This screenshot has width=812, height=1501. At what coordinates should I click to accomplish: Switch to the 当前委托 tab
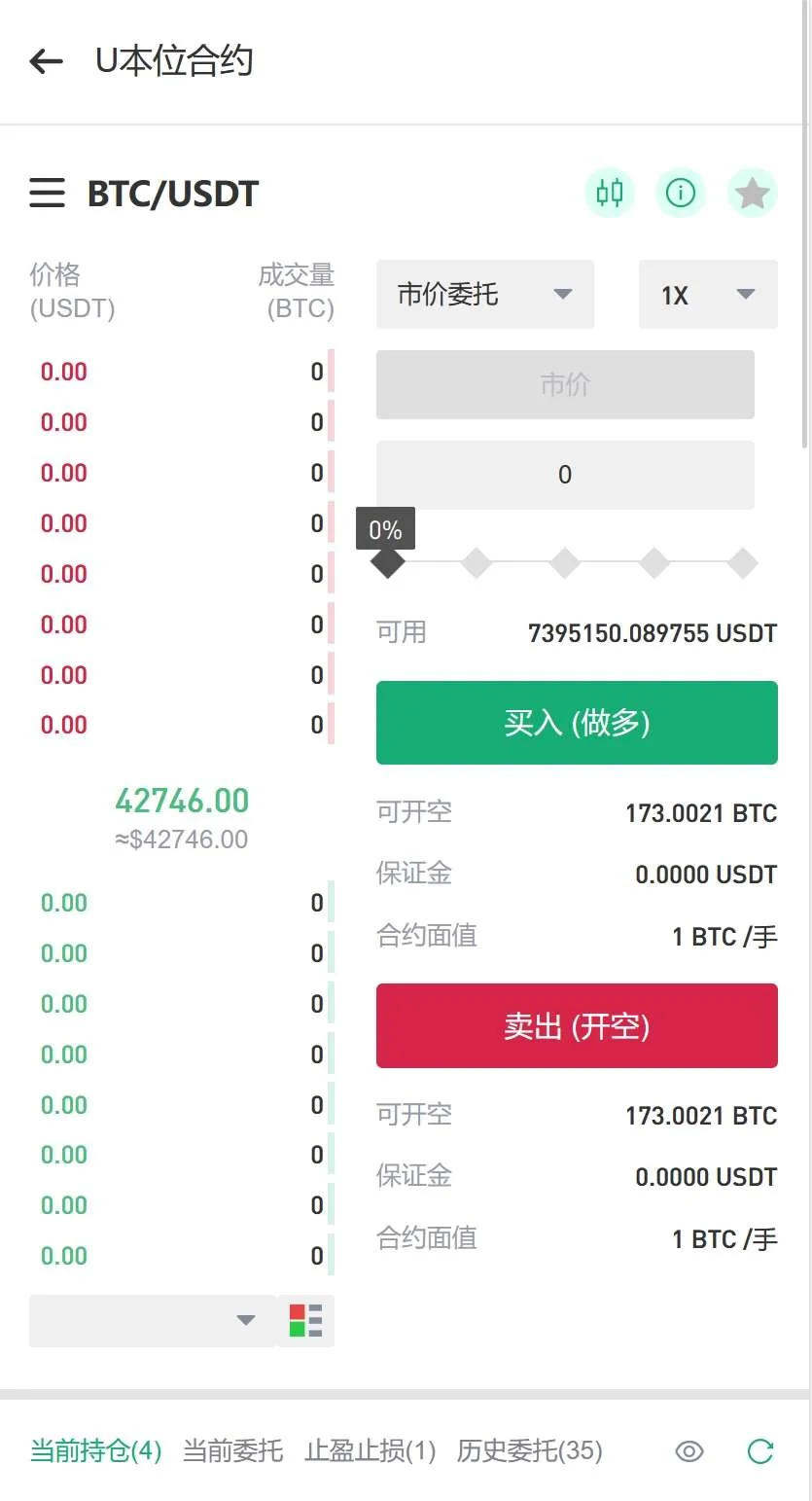click(x=232, y=1451)
